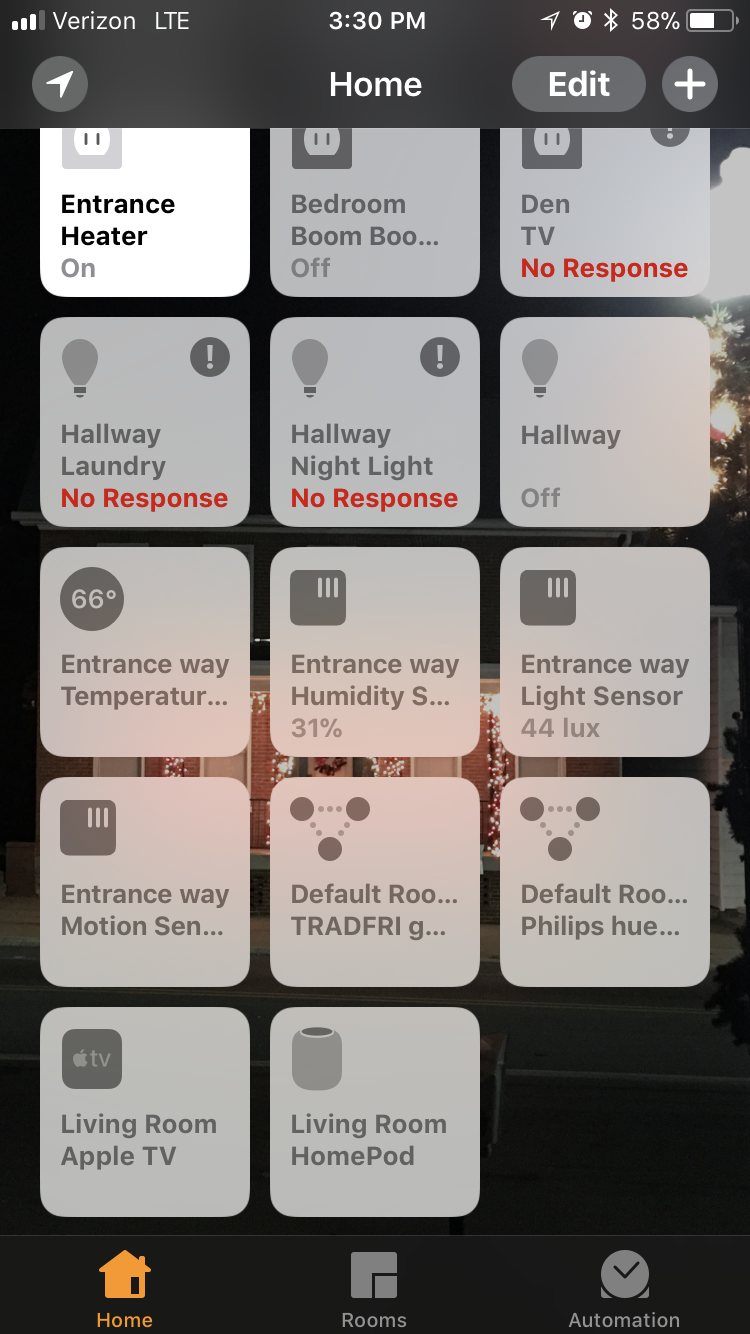View Entrance way Humidity Sensor tile
Screen dimensions: 750x1334
(375, 651)
